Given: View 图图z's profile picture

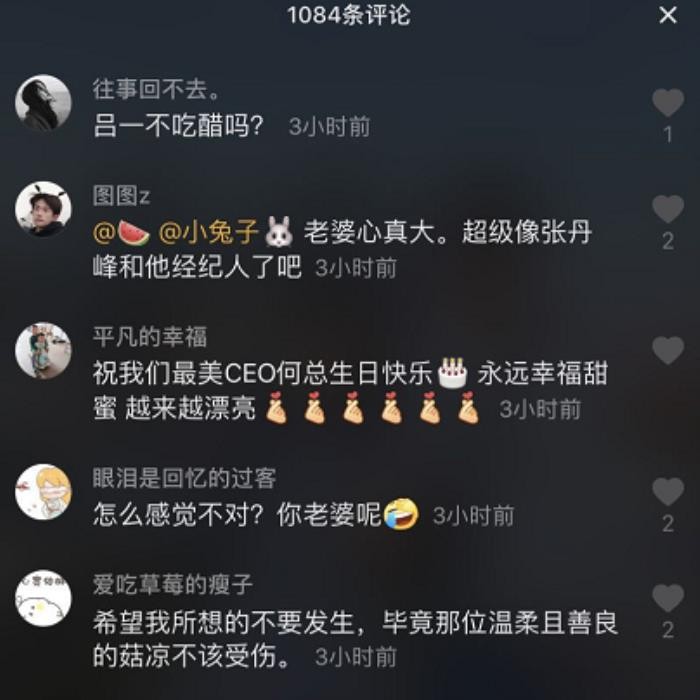Looking at the screenshot, I should coord(43,209).
